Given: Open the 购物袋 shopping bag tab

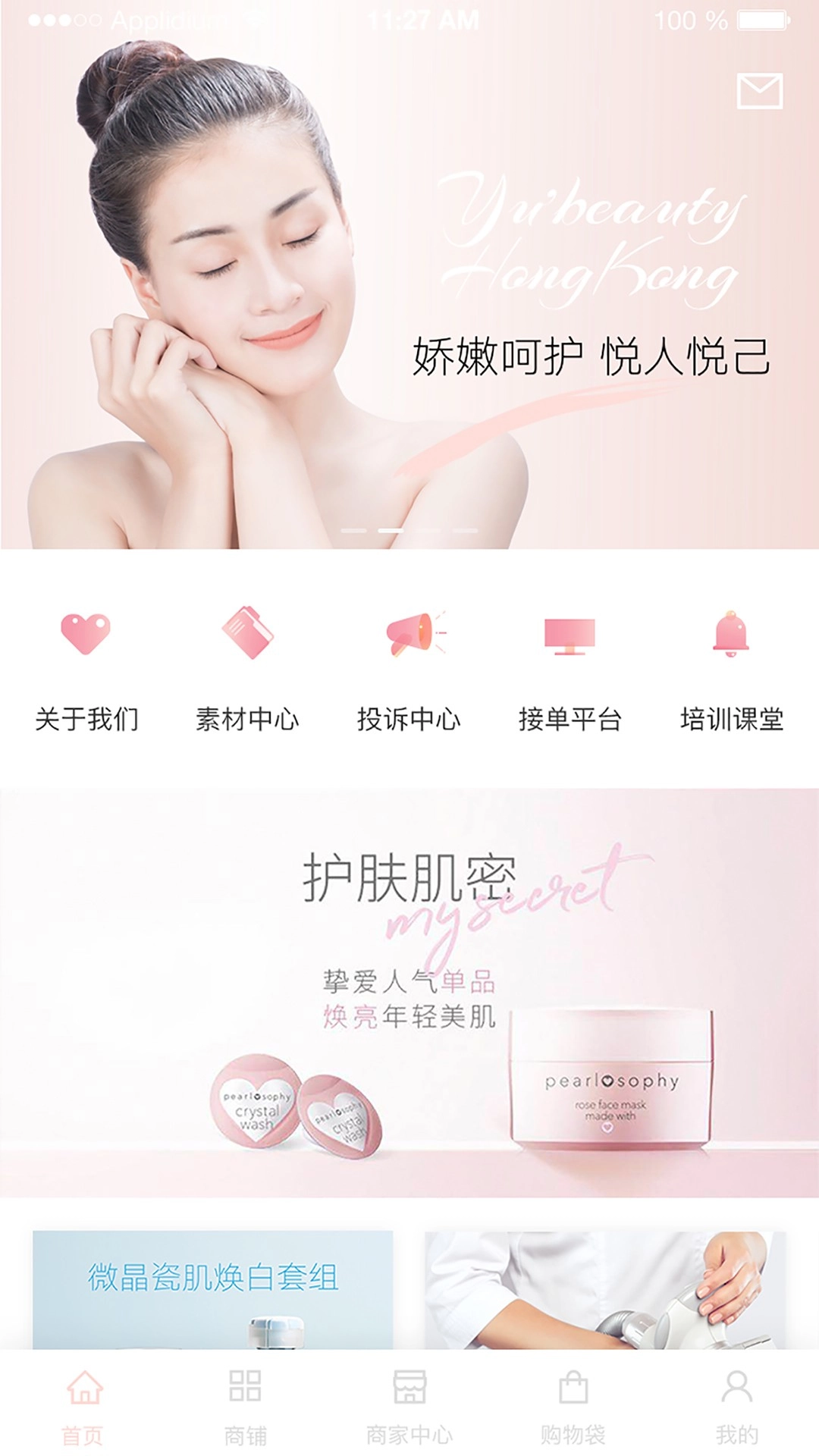Looking at the screenshot, I should (x=573, y=1407).
